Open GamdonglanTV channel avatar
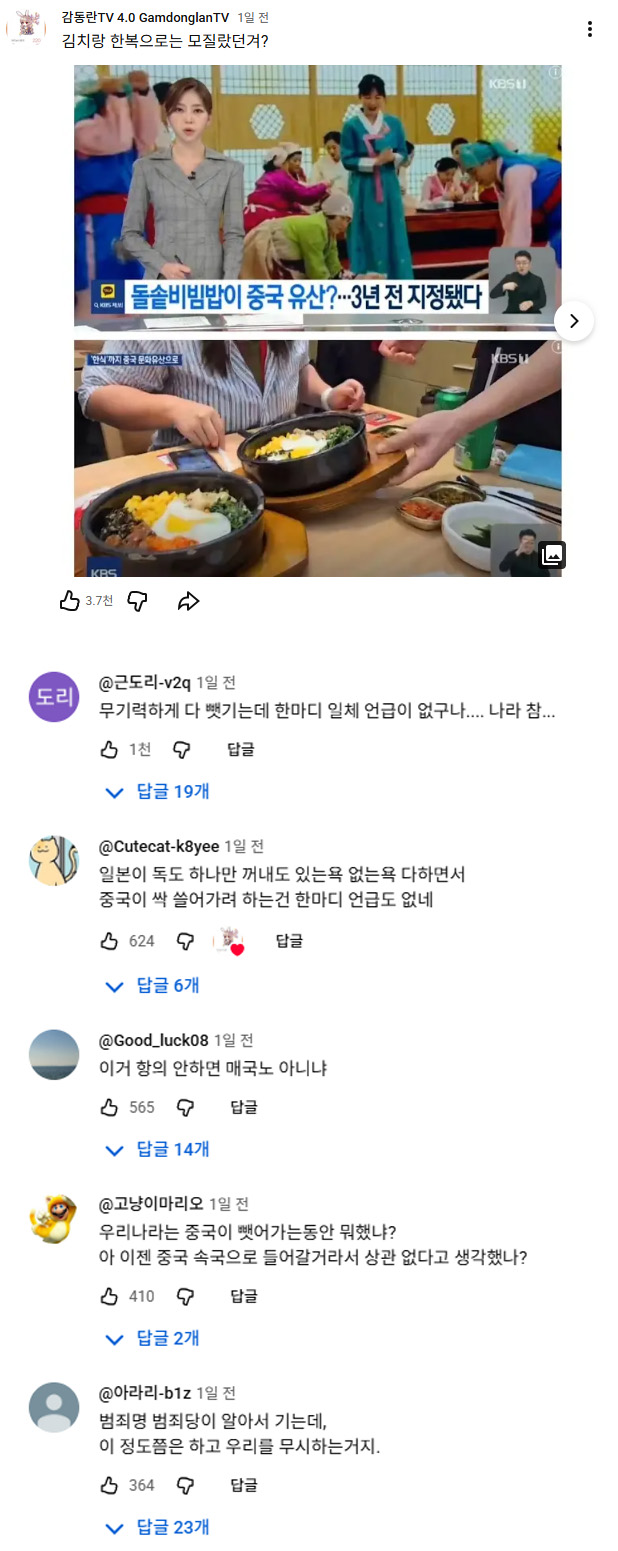Viewport: 618px width, 1551px height. pos(26,29)
